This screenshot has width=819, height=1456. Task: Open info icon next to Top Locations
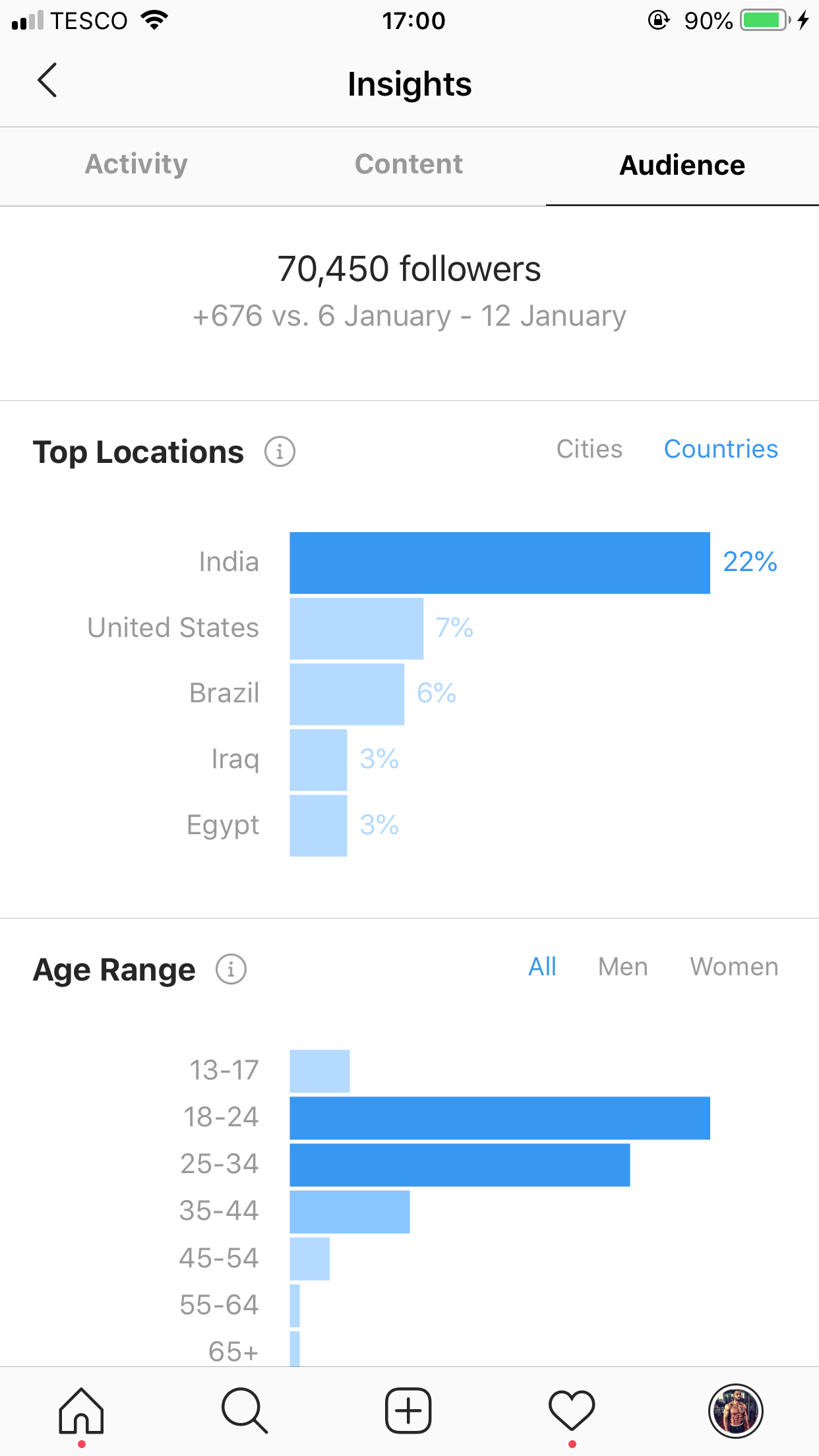[x=280, y=452]
